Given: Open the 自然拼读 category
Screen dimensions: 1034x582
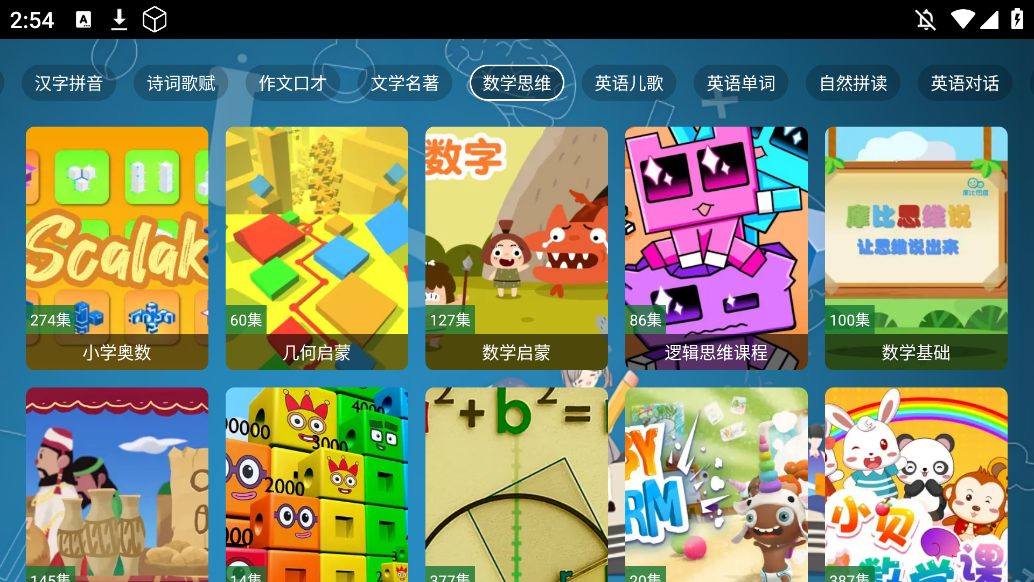Looking at the screenshot, I should [x=853, y=83].
